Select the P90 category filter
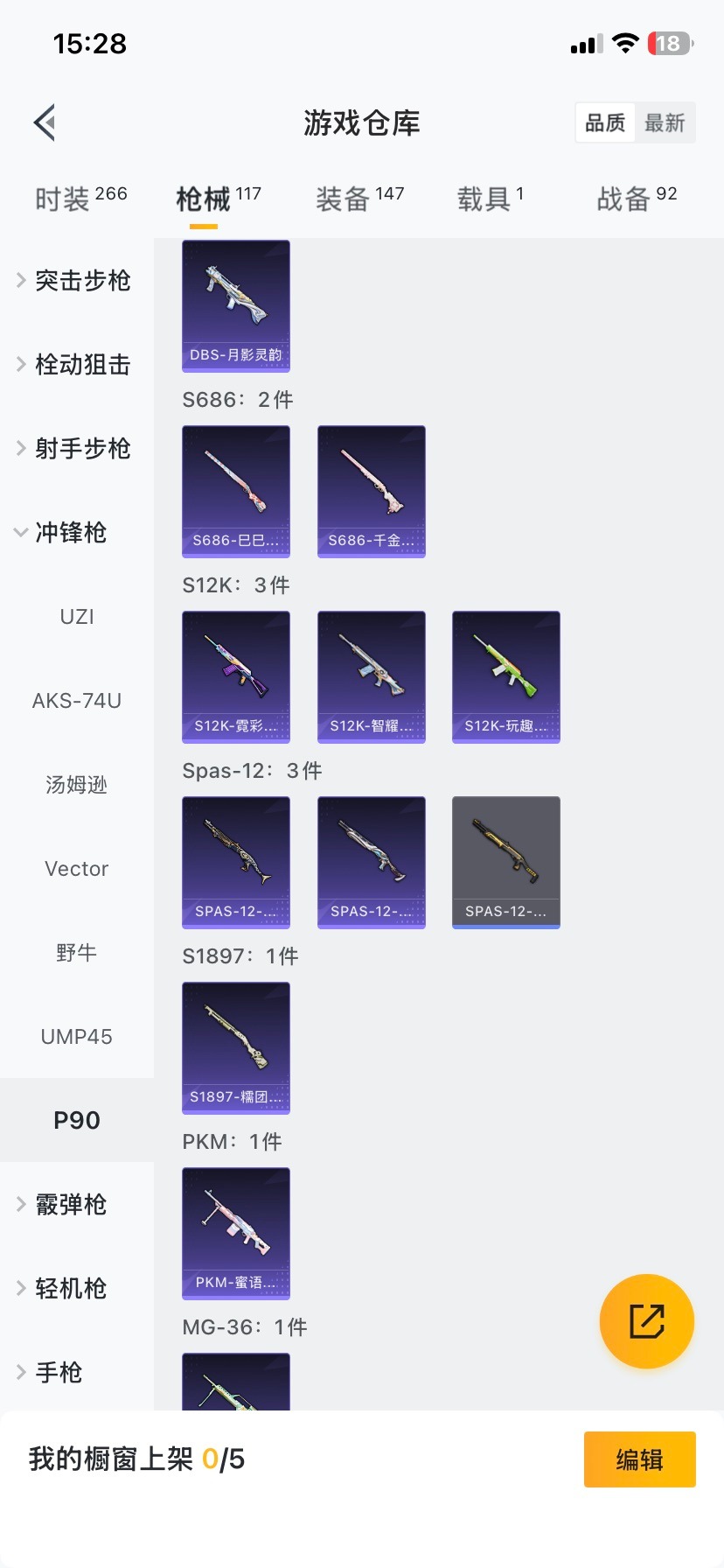Image resolution: width=724 pixels, height=1568 pixels. point(76,1120)
